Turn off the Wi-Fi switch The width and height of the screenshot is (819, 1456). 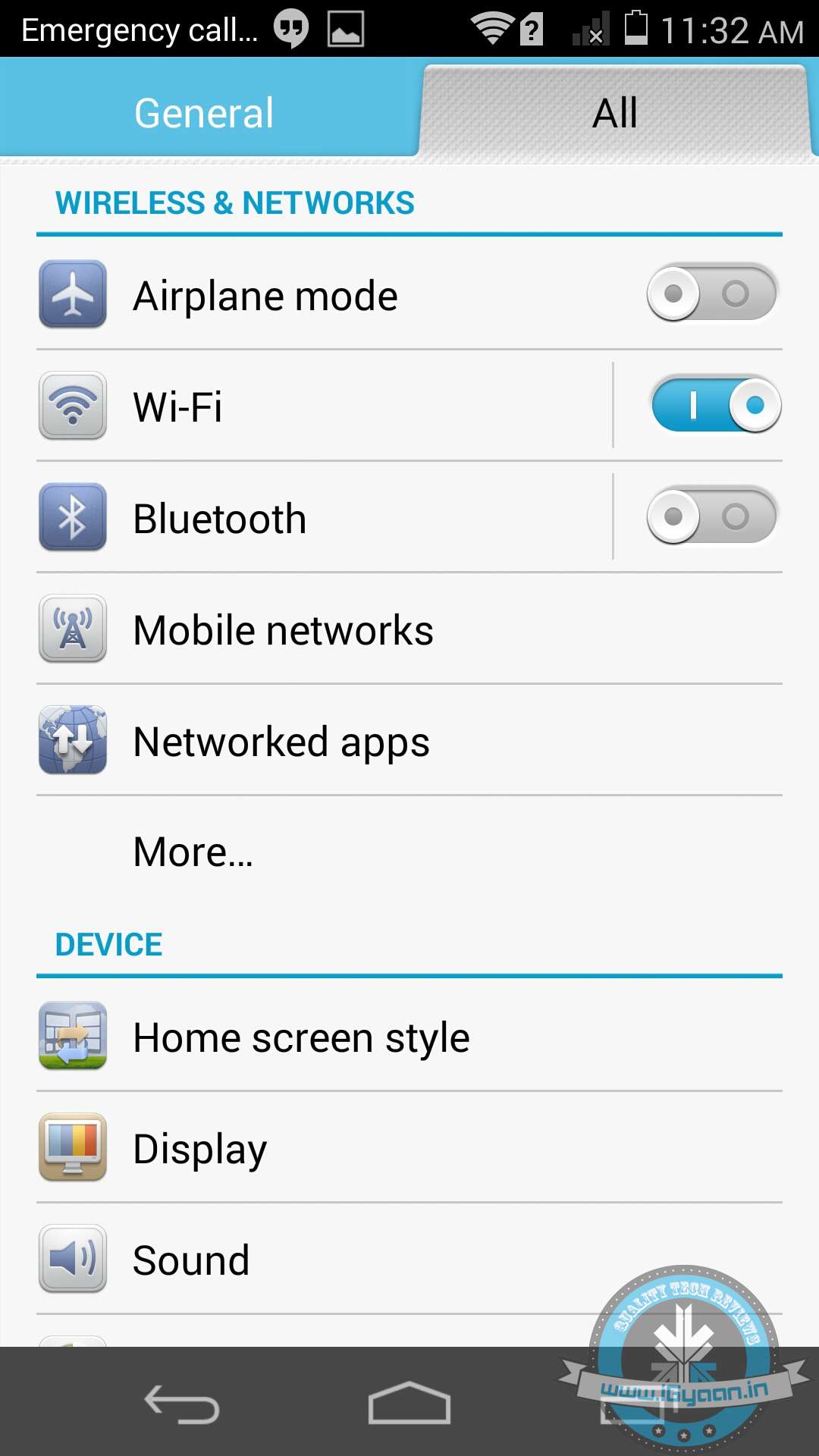pyautogui.click(x=715, y=405)
